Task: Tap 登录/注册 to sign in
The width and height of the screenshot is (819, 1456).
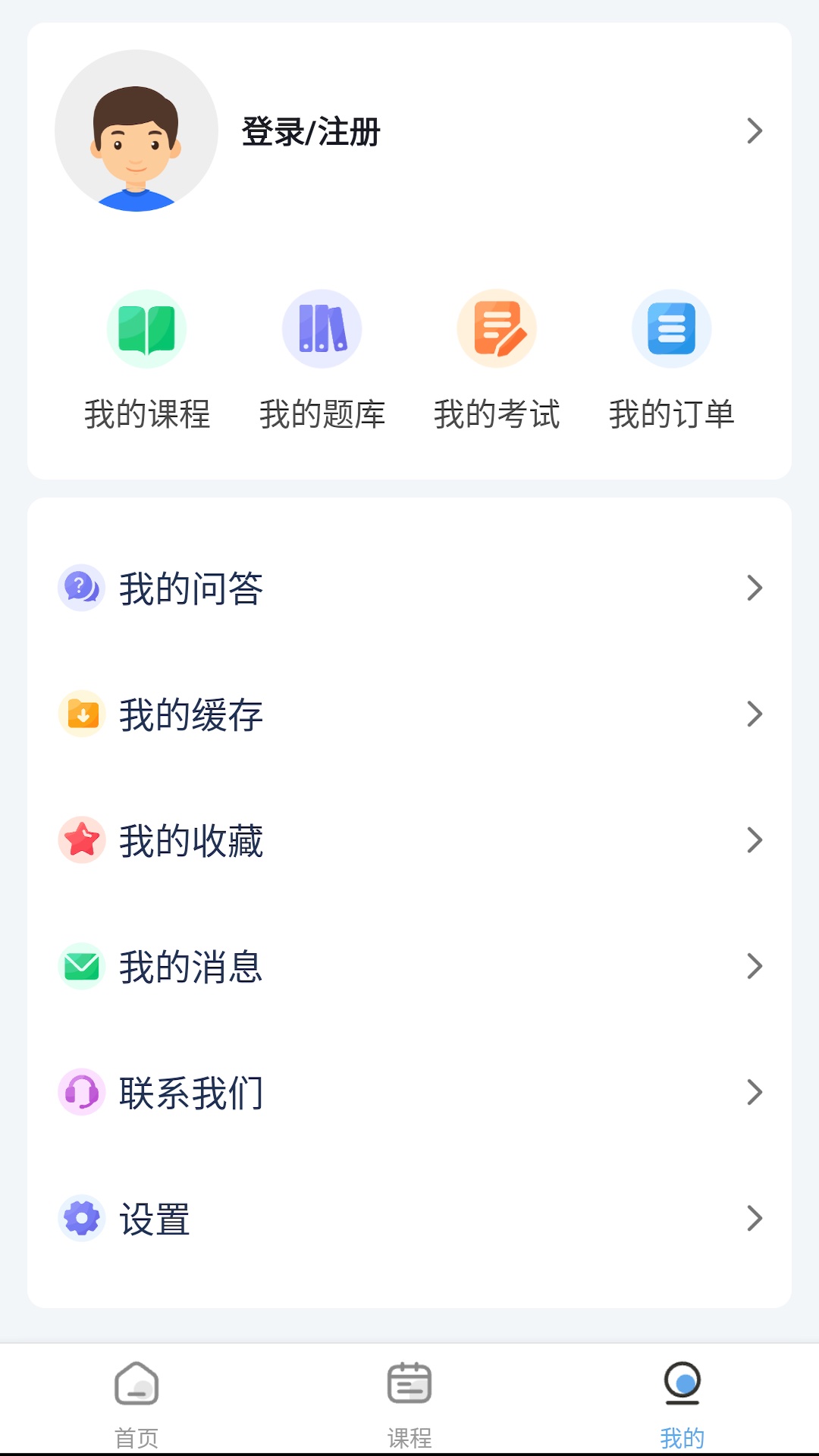Action: [x=311, y=132]
